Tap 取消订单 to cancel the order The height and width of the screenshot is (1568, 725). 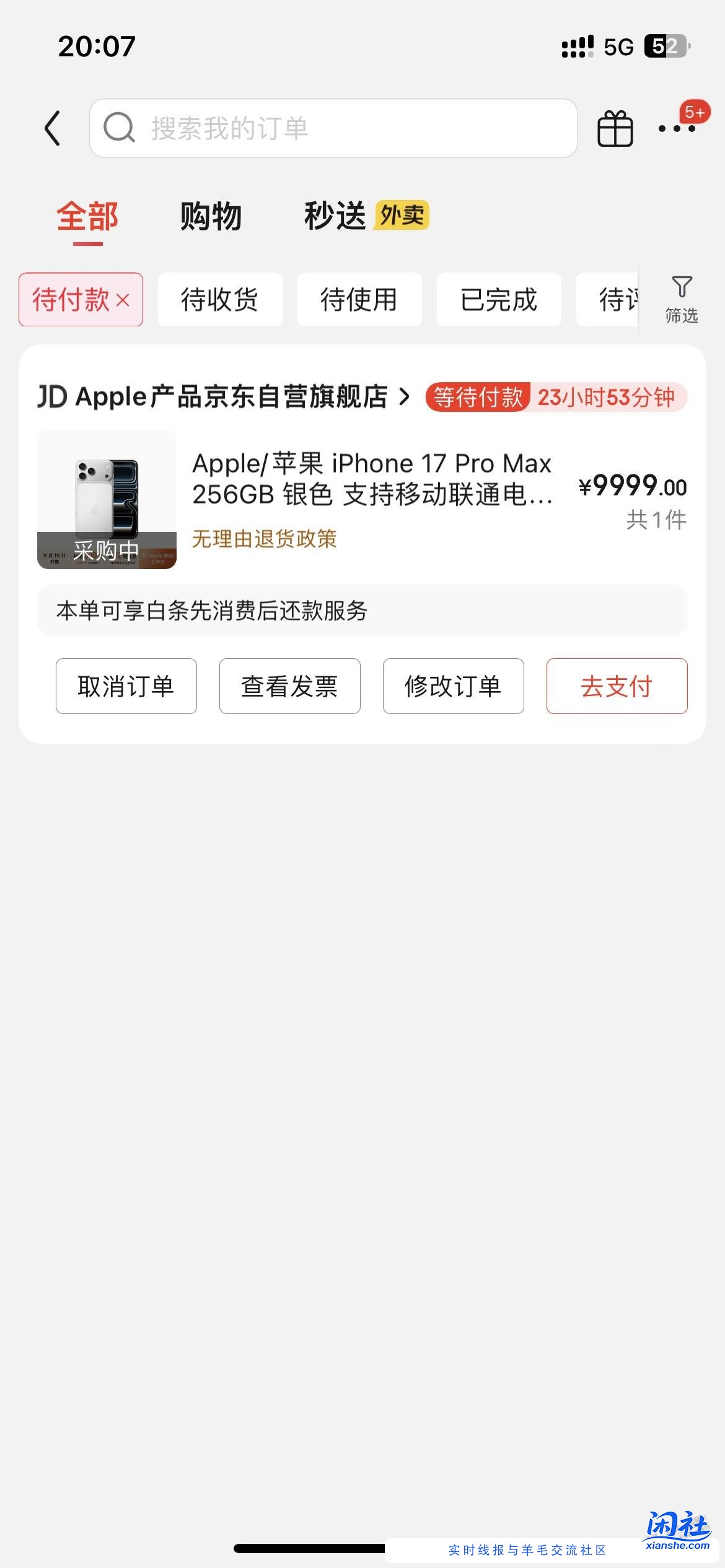tap(126, 686)
